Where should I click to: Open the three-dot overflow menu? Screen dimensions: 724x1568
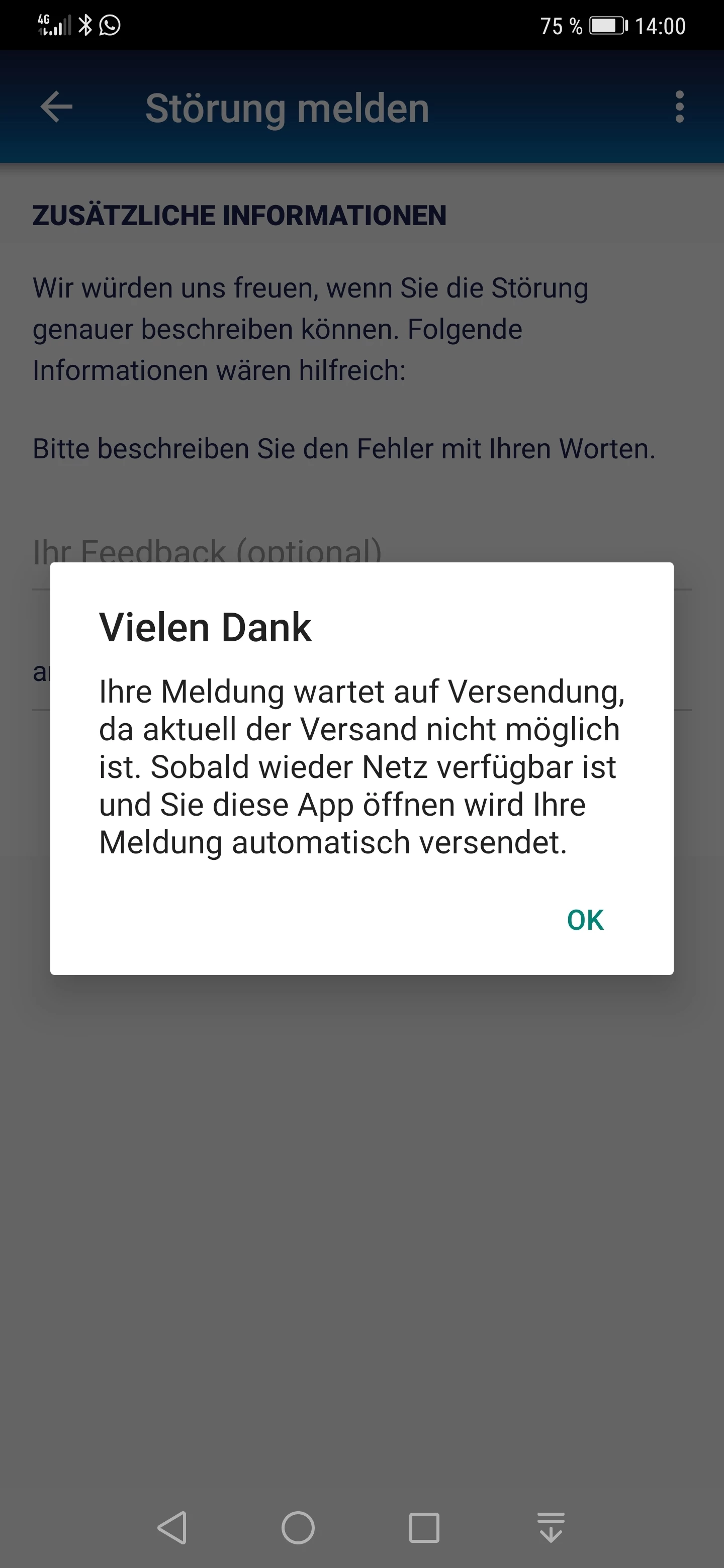[x=680, y=107]
